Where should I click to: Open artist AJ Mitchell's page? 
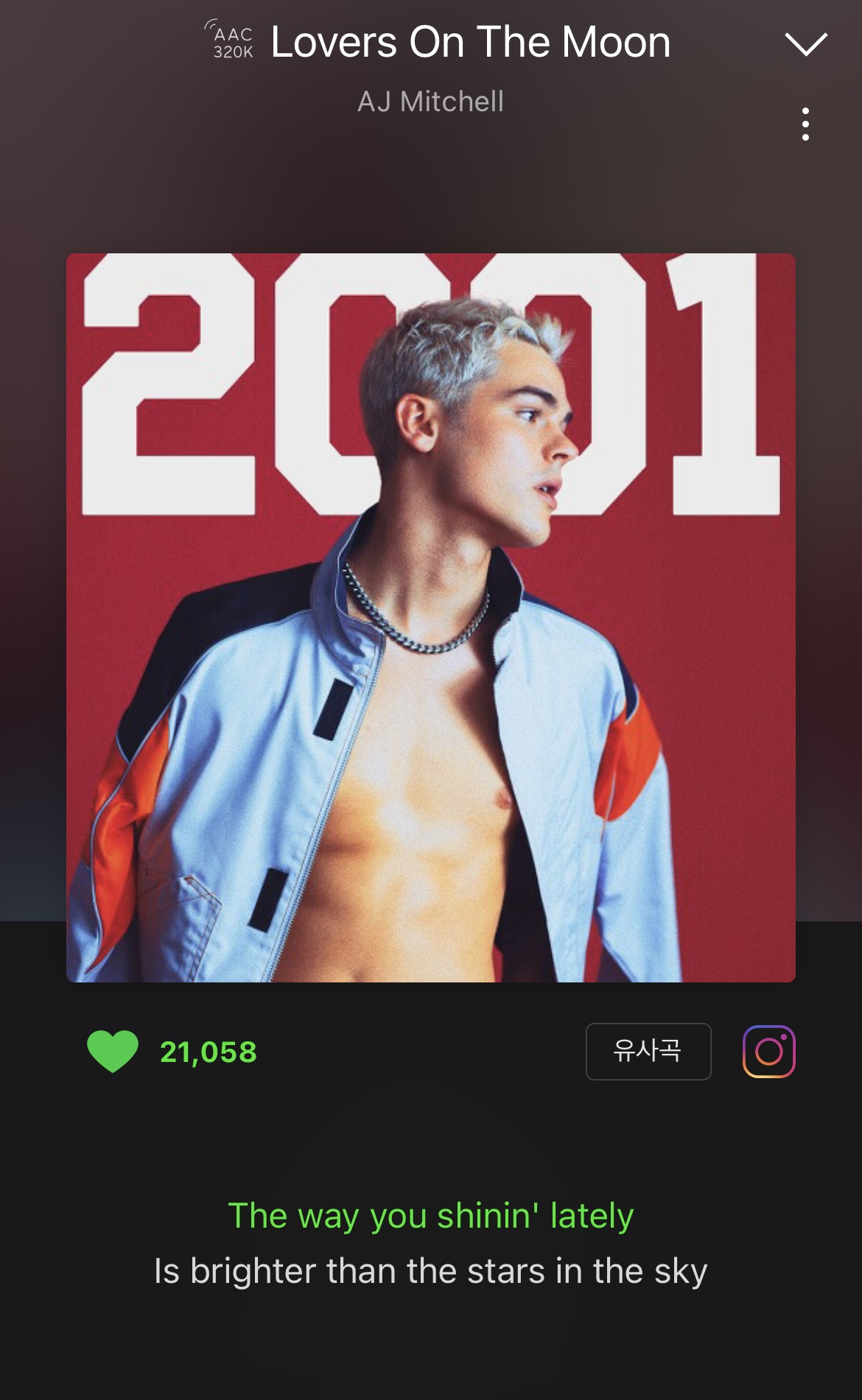431,102
